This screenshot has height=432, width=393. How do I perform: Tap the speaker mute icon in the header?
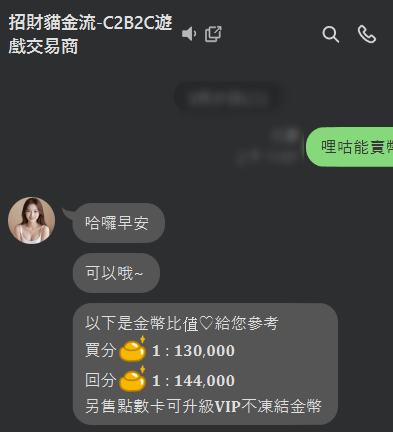189,34
